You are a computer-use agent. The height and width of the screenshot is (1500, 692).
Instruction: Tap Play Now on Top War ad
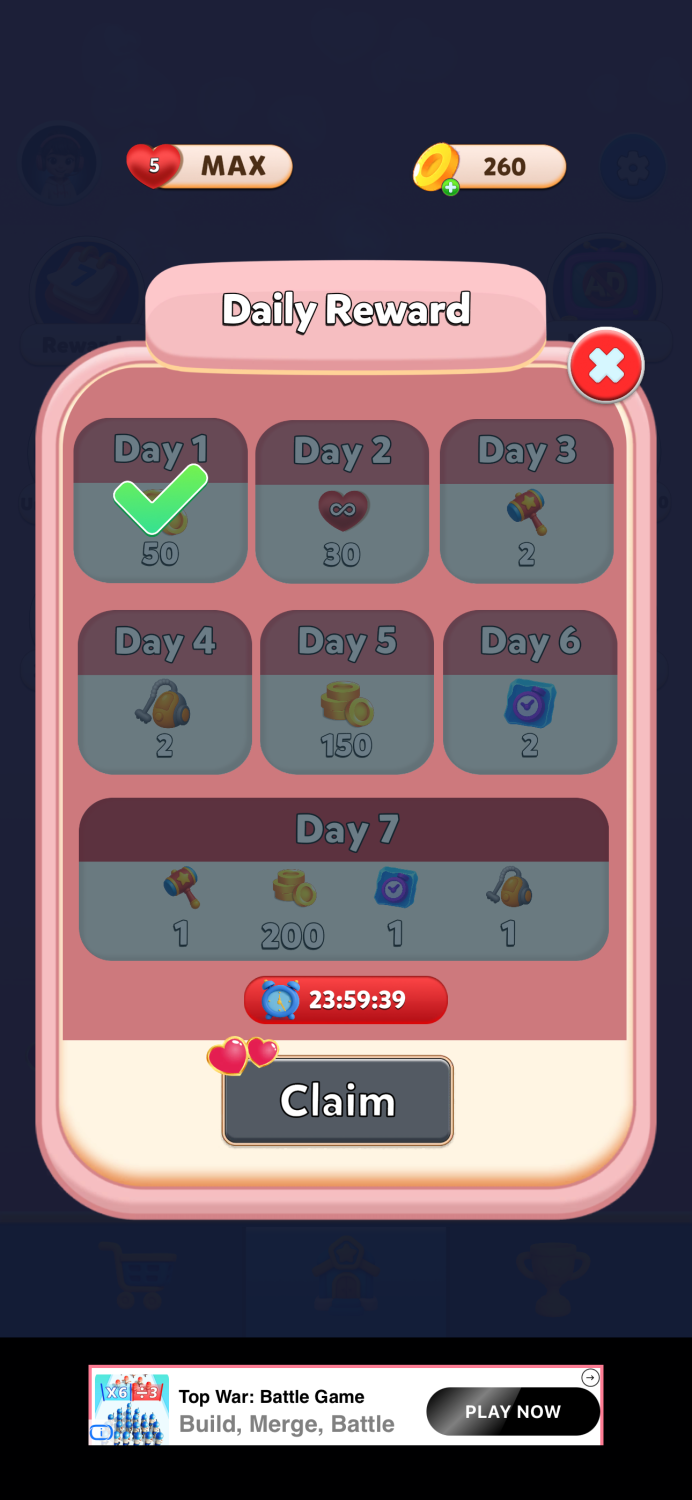point(512,1411)
